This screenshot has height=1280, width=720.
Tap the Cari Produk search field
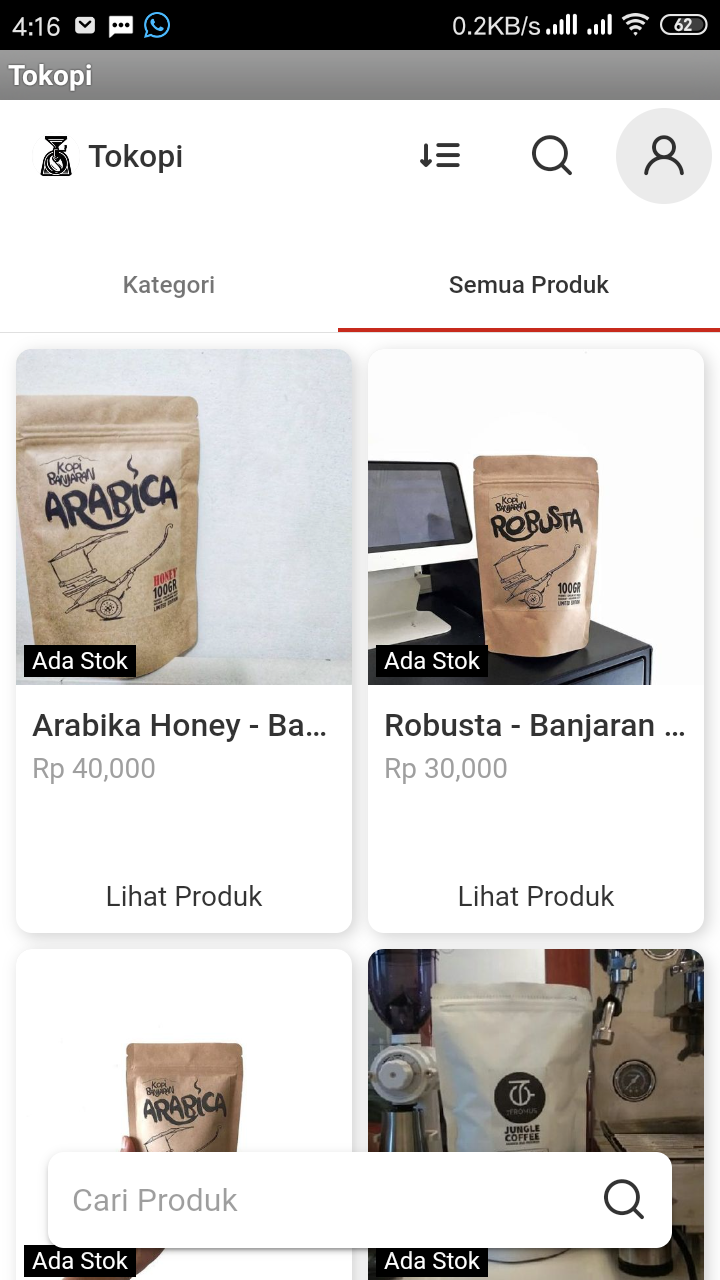tap(250, 1200)
